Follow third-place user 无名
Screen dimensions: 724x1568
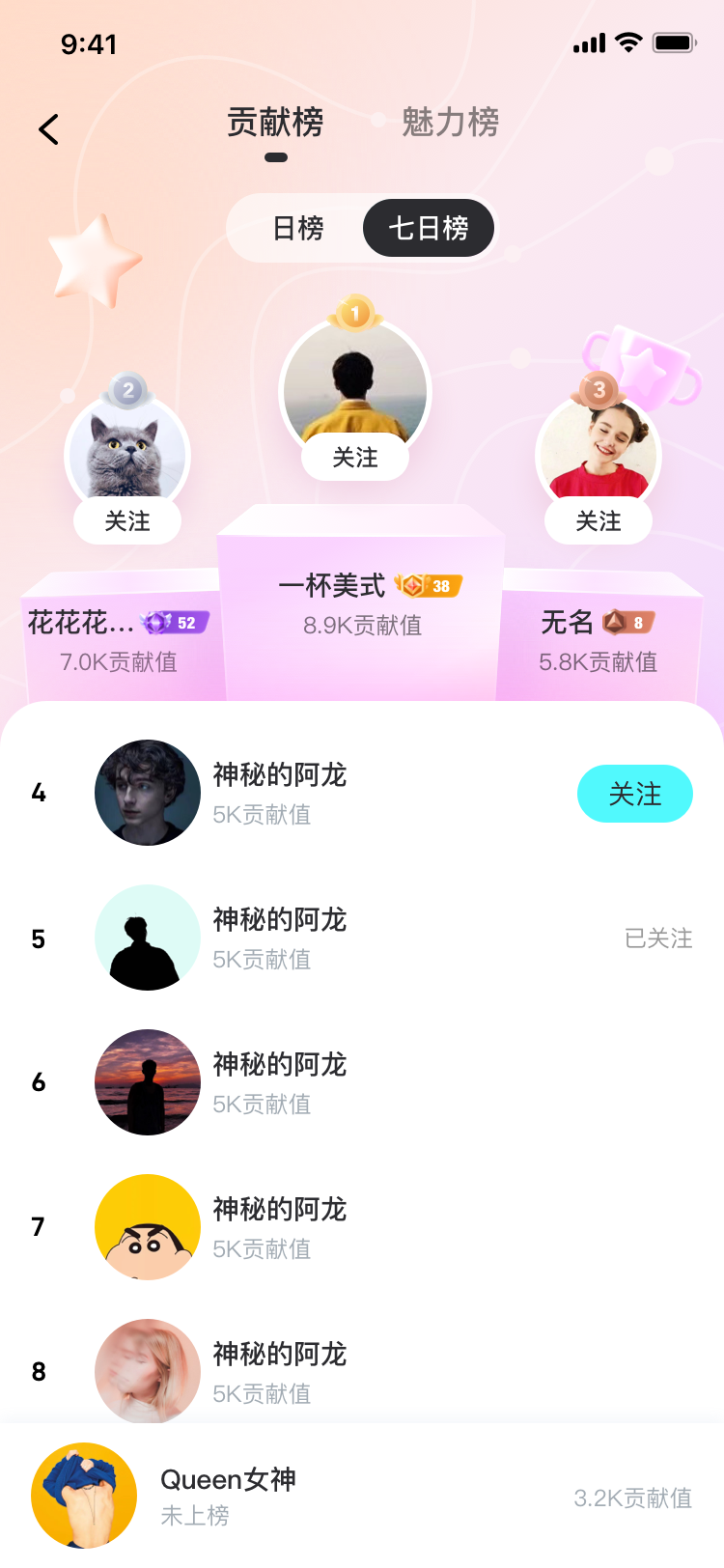(x=599, y=521)
